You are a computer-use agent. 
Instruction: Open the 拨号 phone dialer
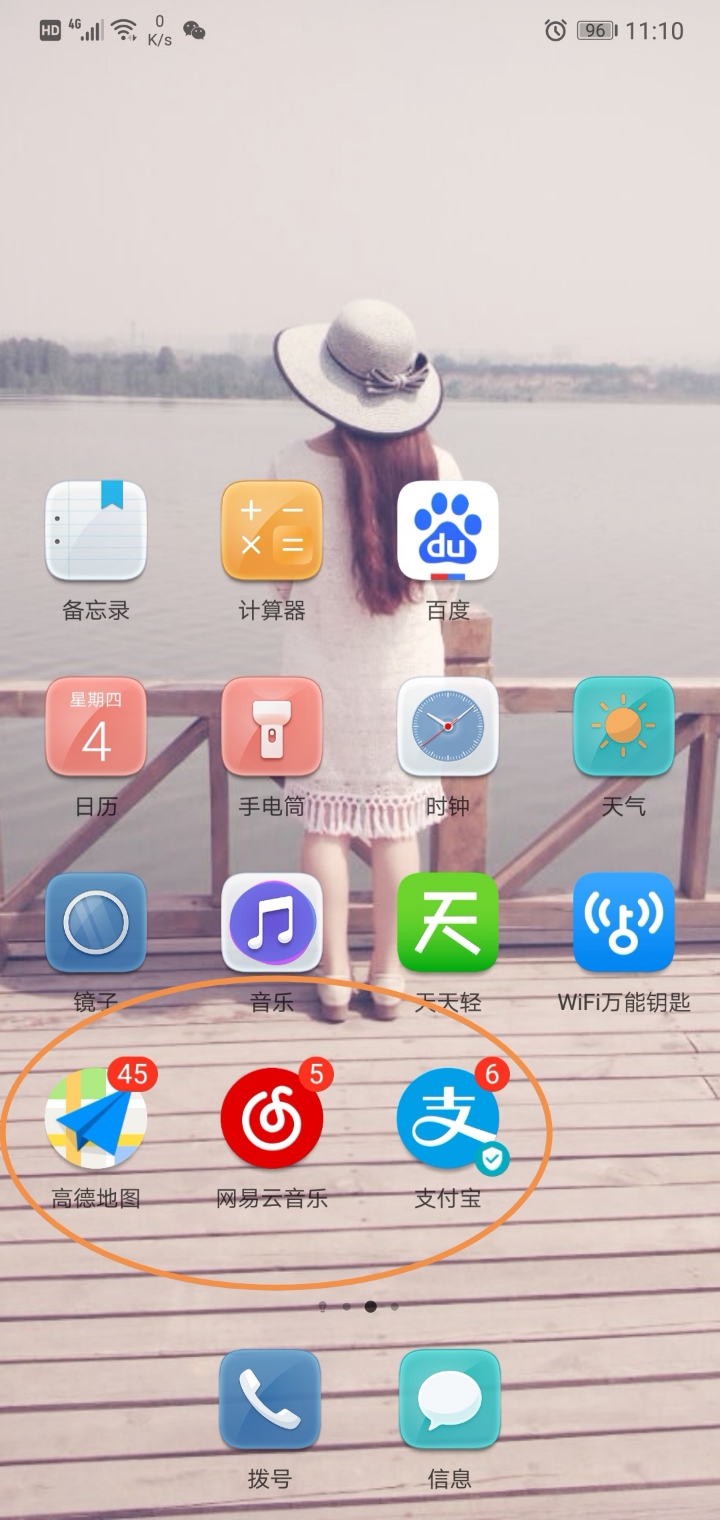270,1399
